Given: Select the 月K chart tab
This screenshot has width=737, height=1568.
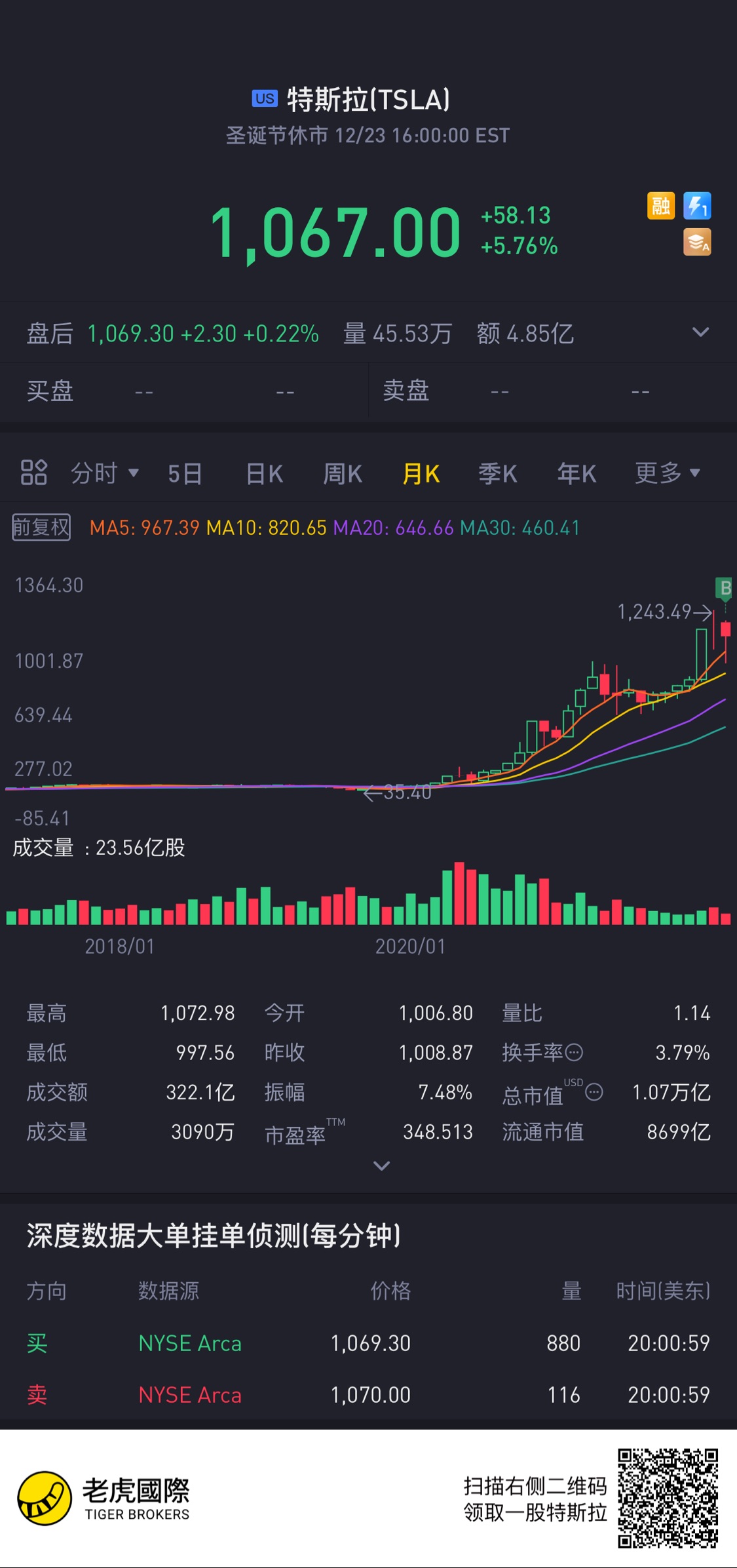Looking at the screenshot, I should 421,473.
